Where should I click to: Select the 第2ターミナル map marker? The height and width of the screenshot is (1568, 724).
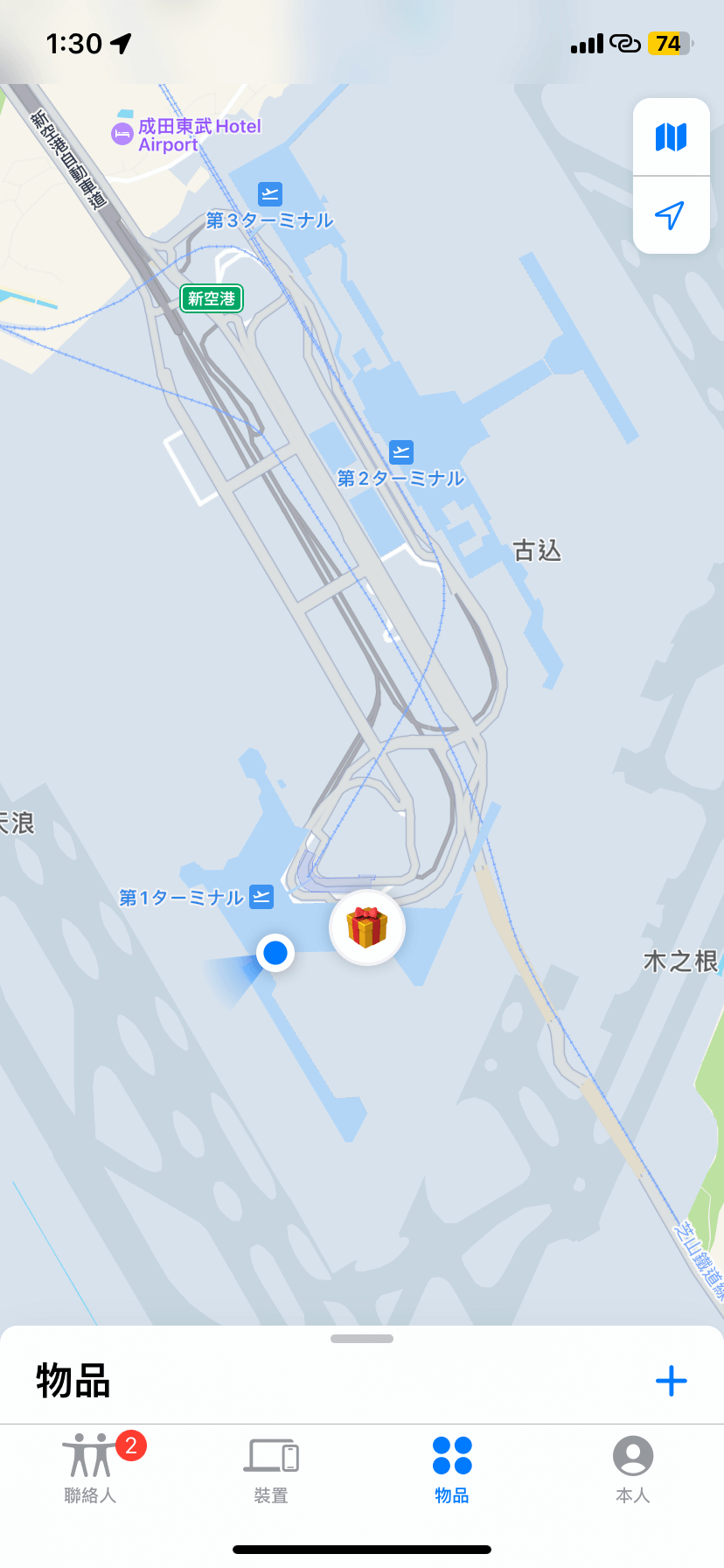click(x=401, y=453)
